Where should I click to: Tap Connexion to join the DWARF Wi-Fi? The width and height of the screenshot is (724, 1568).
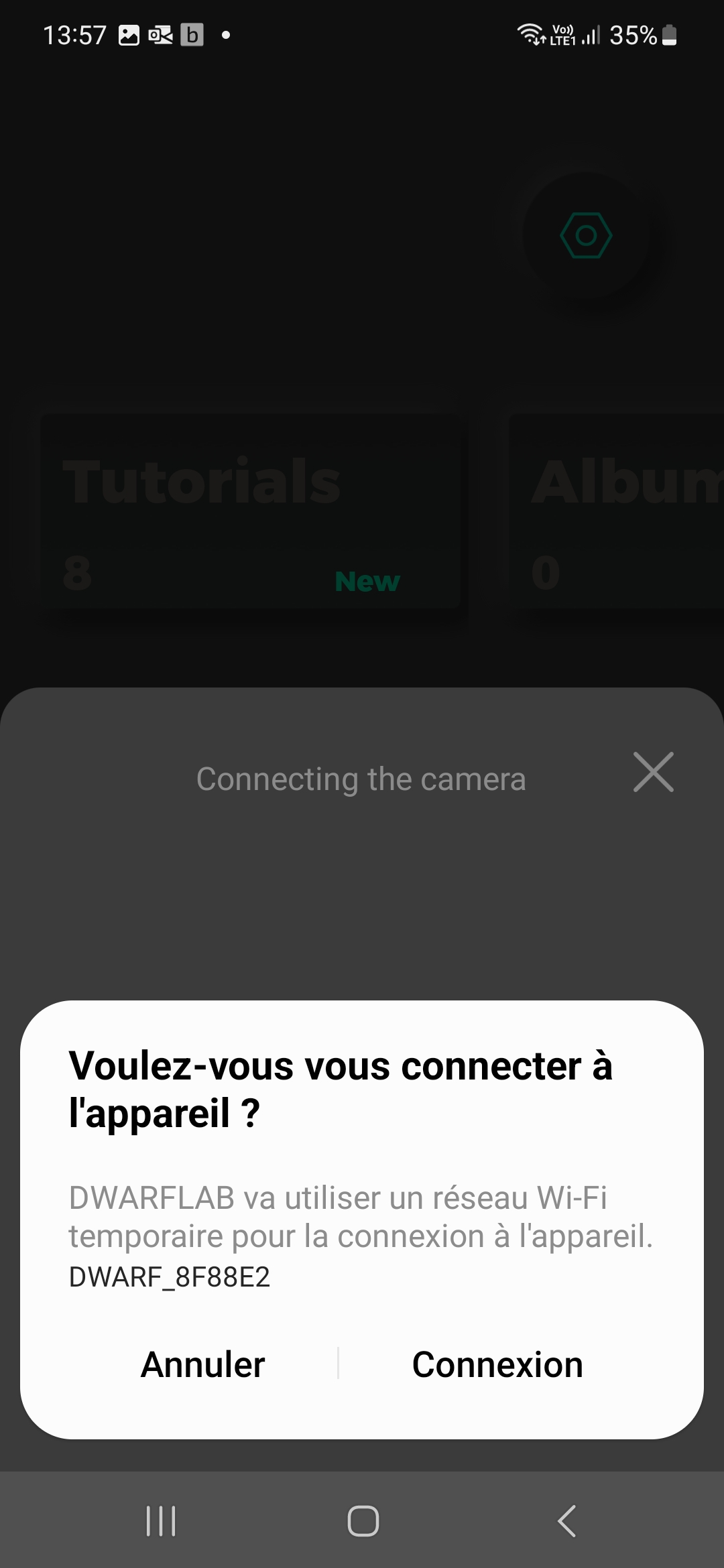497,1364
